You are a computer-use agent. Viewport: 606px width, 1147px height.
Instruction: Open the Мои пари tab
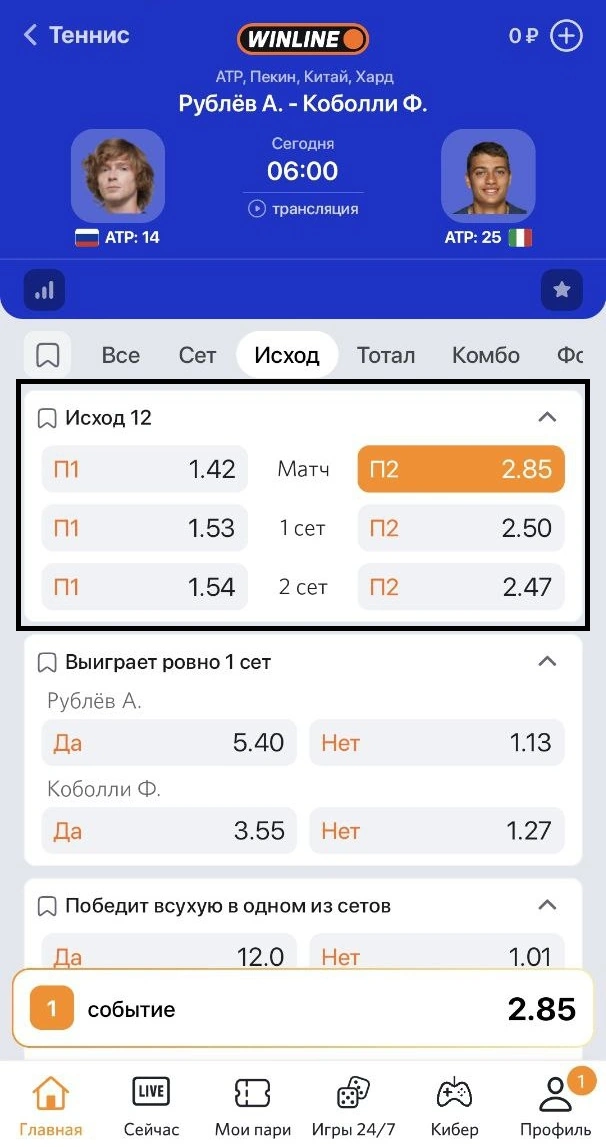(x=253, y=1105)
